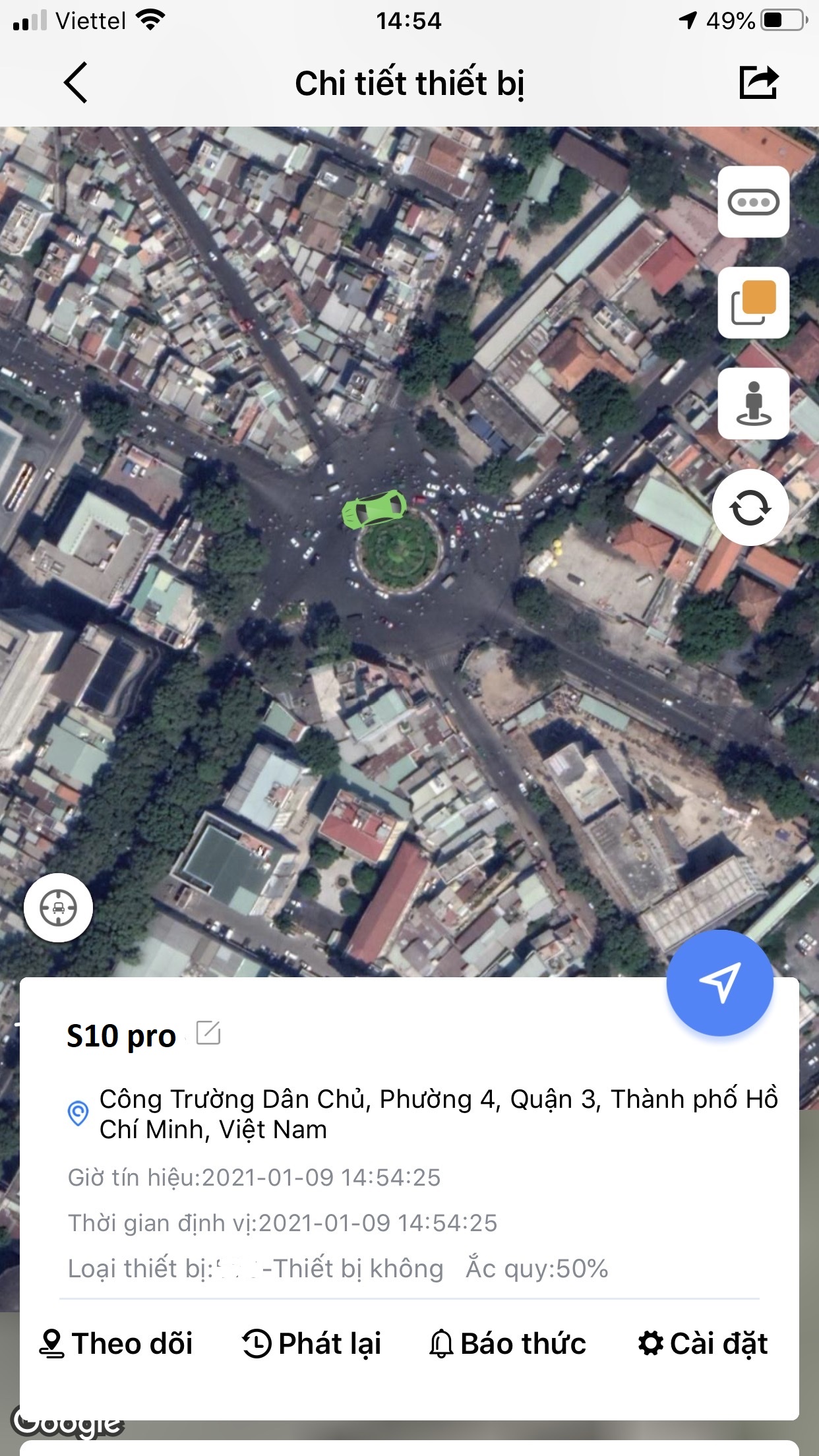Image resolution: width=819 pixels, height=1456 pixels.
Task: Go back from Chi tiết thiết bị
Action: (x=76, y=82)
